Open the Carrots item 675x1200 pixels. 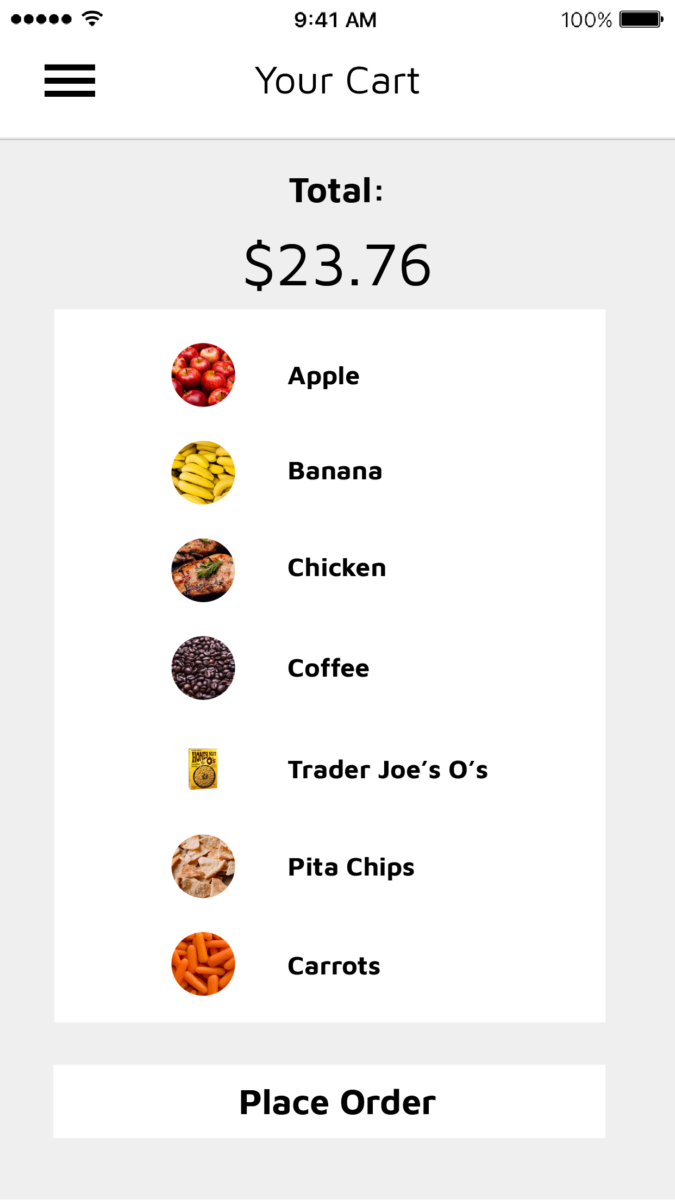click(333, 966)
